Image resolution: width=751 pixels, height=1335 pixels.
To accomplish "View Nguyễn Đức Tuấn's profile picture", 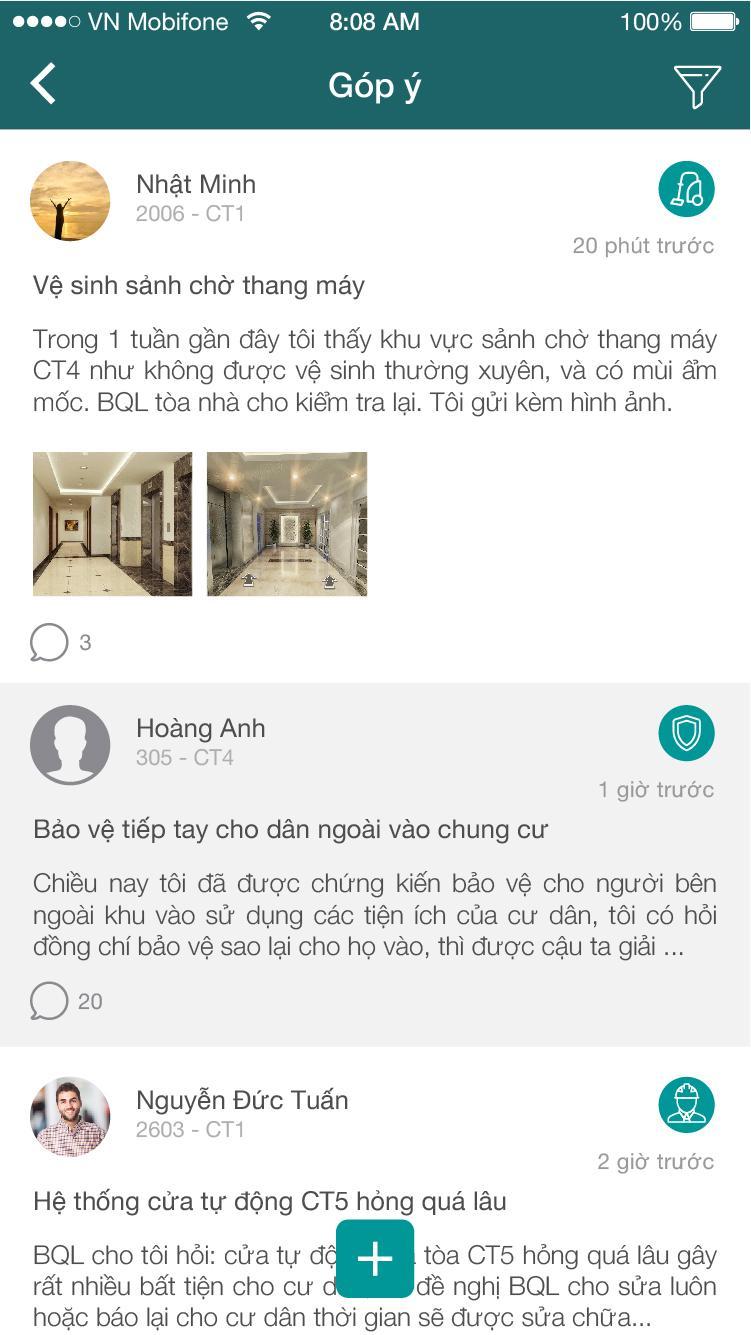I will click(70, 1117).
